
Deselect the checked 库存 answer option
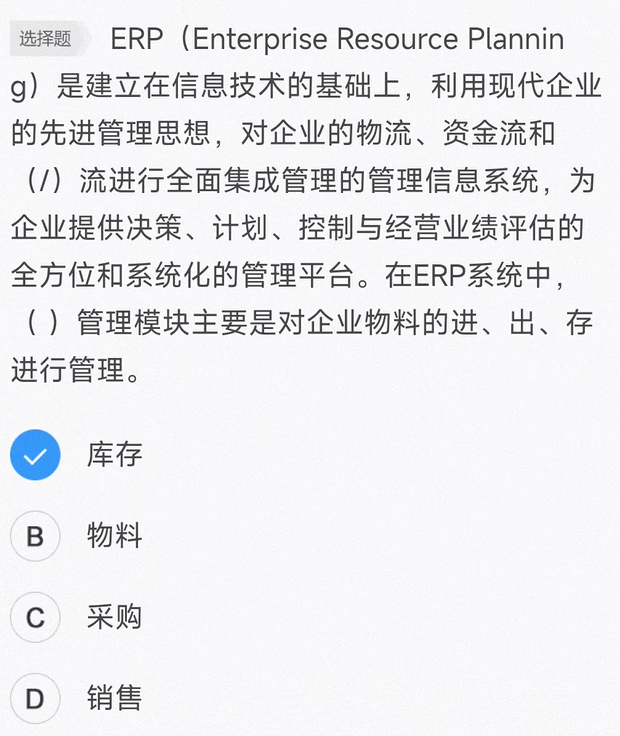coord(35,456)
